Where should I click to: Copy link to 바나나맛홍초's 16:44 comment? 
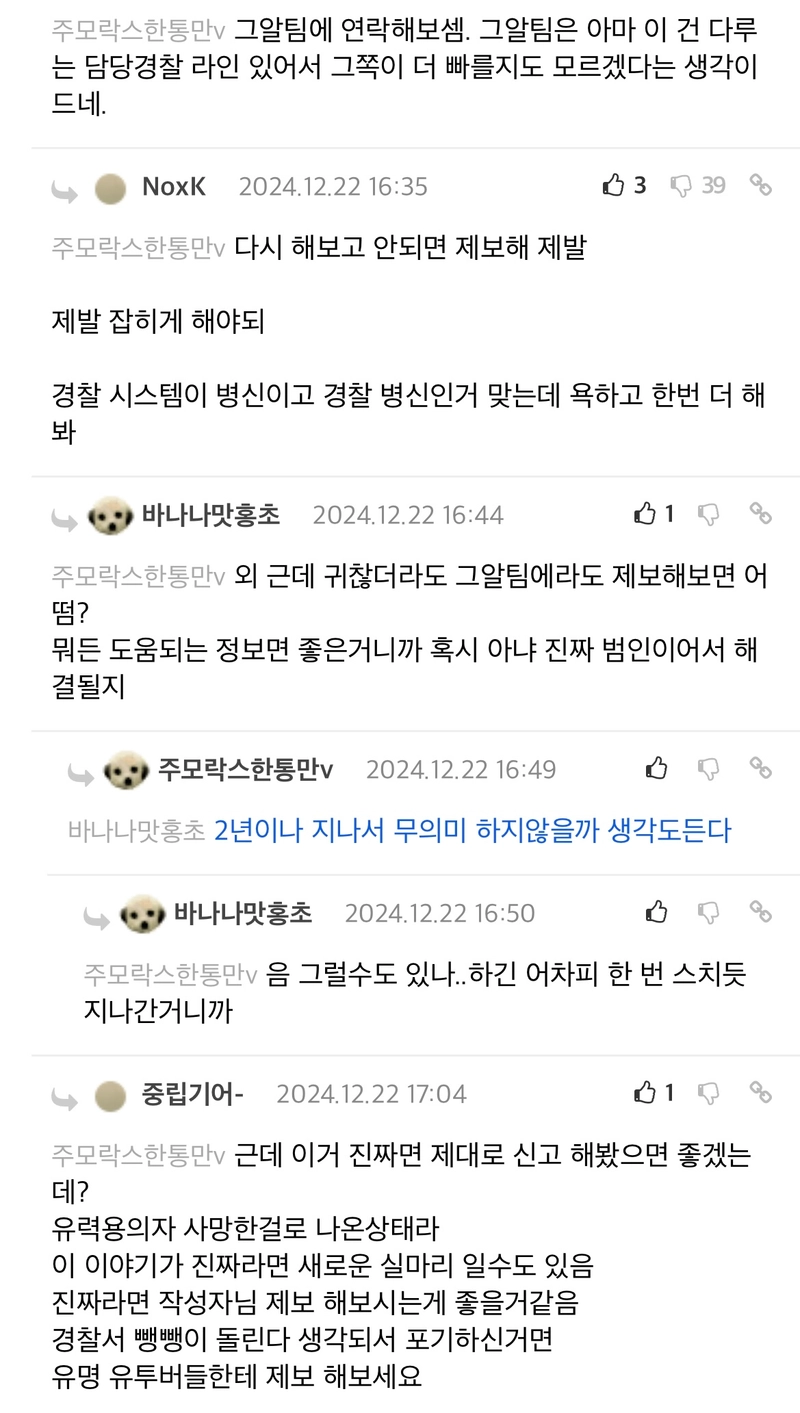(x=761, y=514)
